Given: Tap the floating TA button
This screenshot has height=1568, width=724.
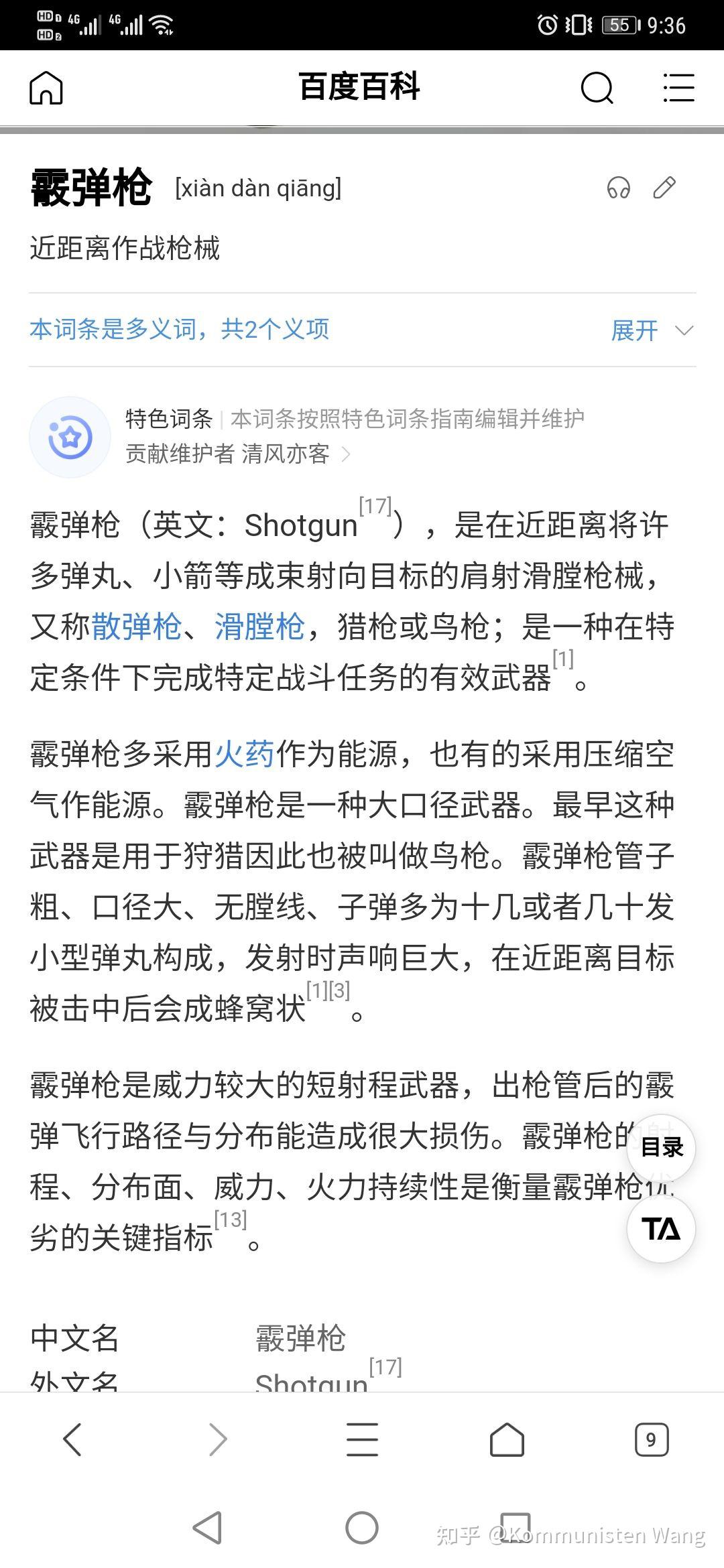Looking at the screenshot, I should (661, 1229).
